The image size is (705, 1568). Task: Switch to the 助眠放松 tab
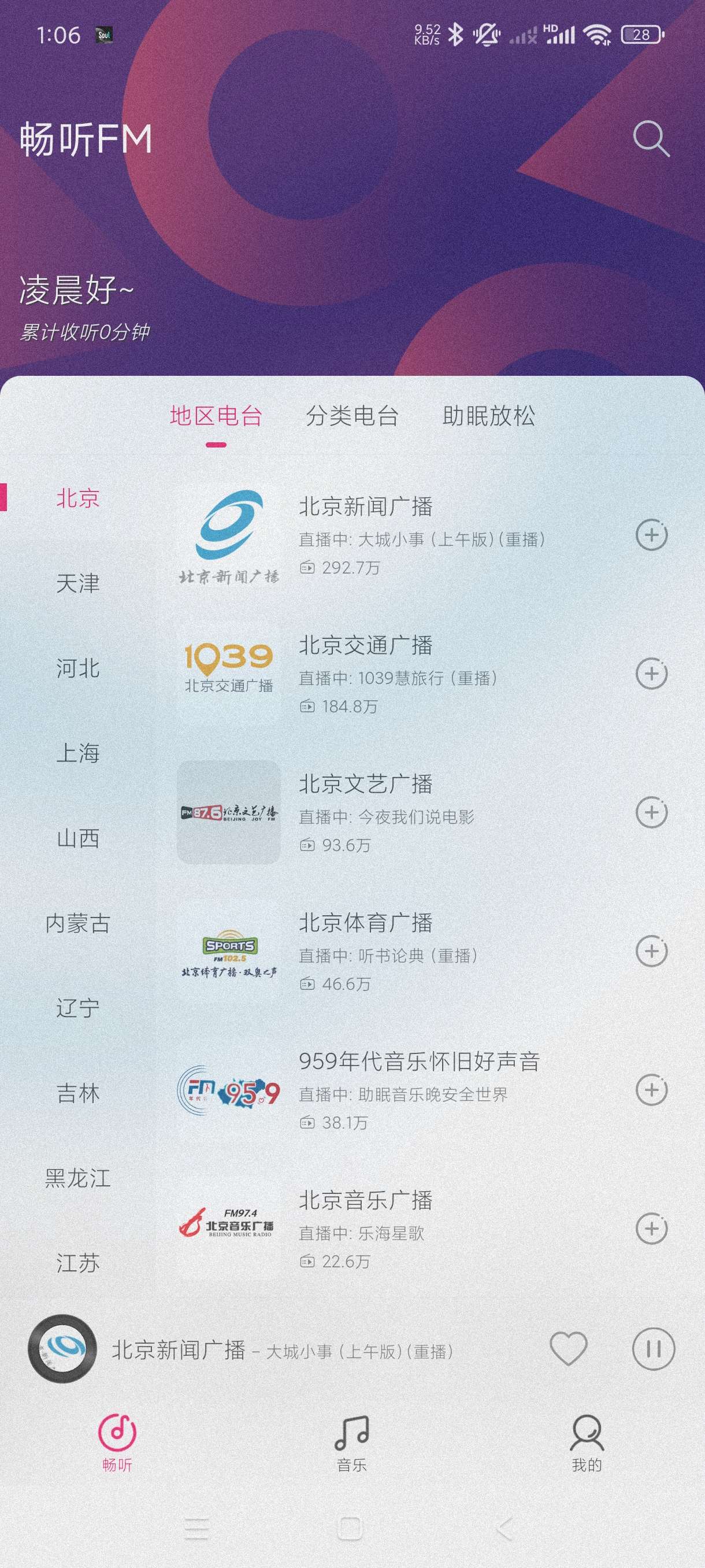point(488,416)
